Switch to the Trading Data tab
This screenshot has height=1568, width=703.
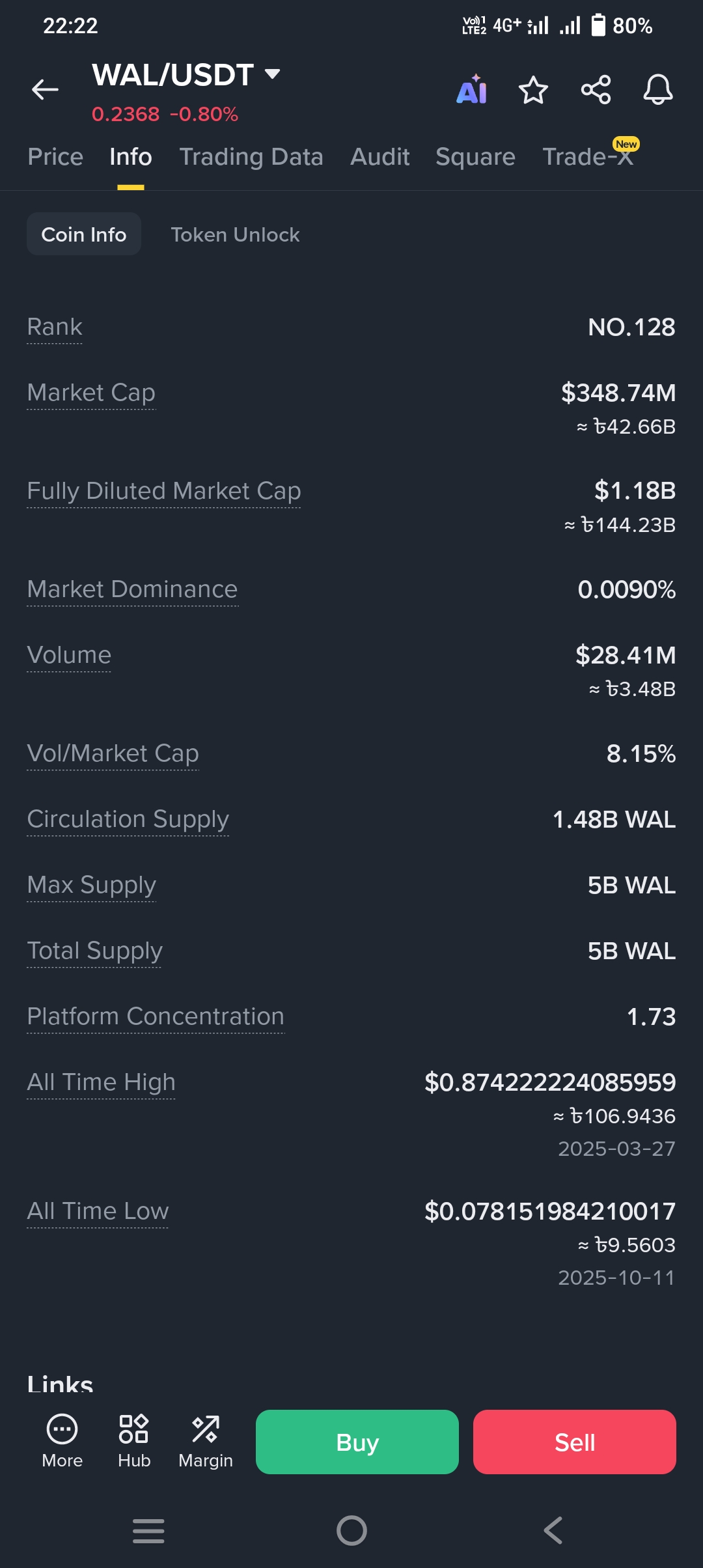coord(251,157)
